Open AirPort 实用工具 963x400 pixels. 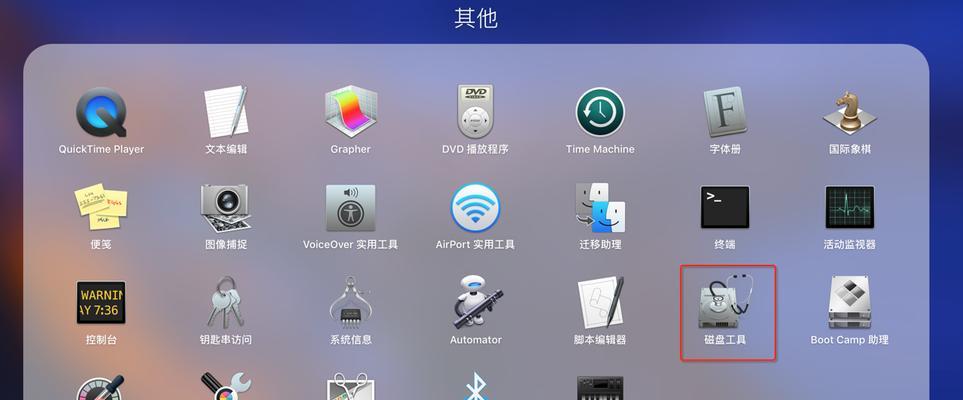coord(475,207)
